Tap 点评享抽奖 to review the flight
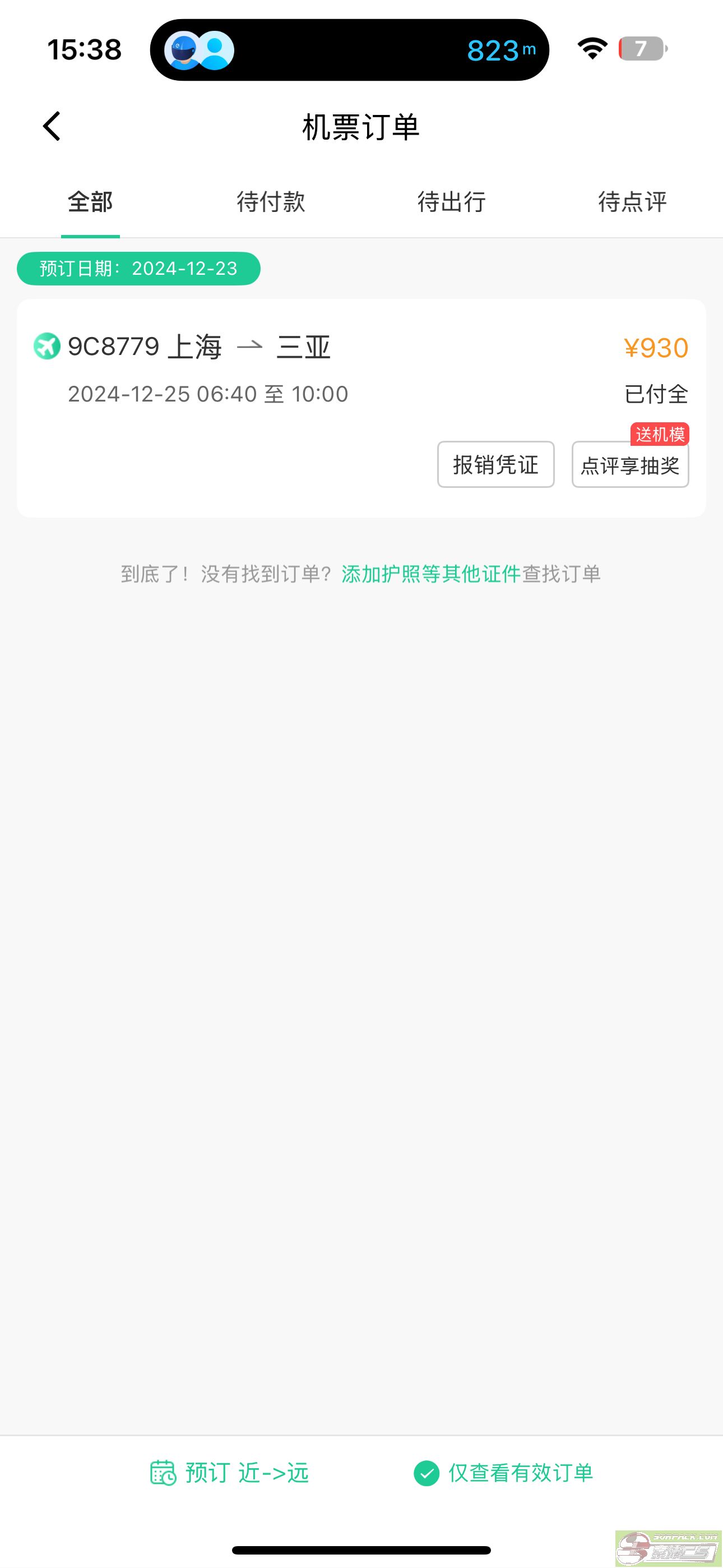 click(630, 465)
